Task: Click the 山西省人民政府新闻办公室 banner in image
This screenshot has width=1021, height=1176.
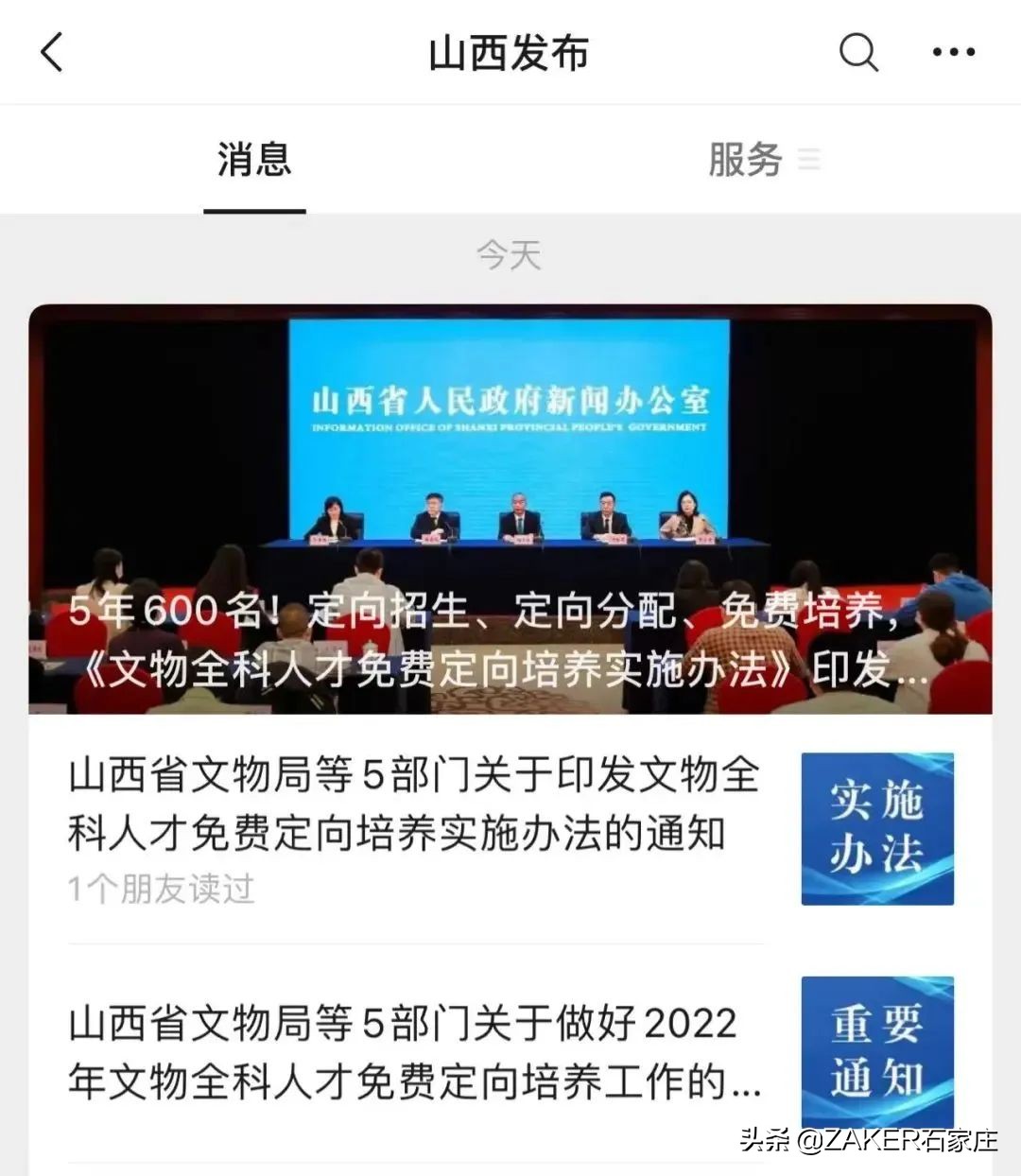Action: tap(512, 401)
